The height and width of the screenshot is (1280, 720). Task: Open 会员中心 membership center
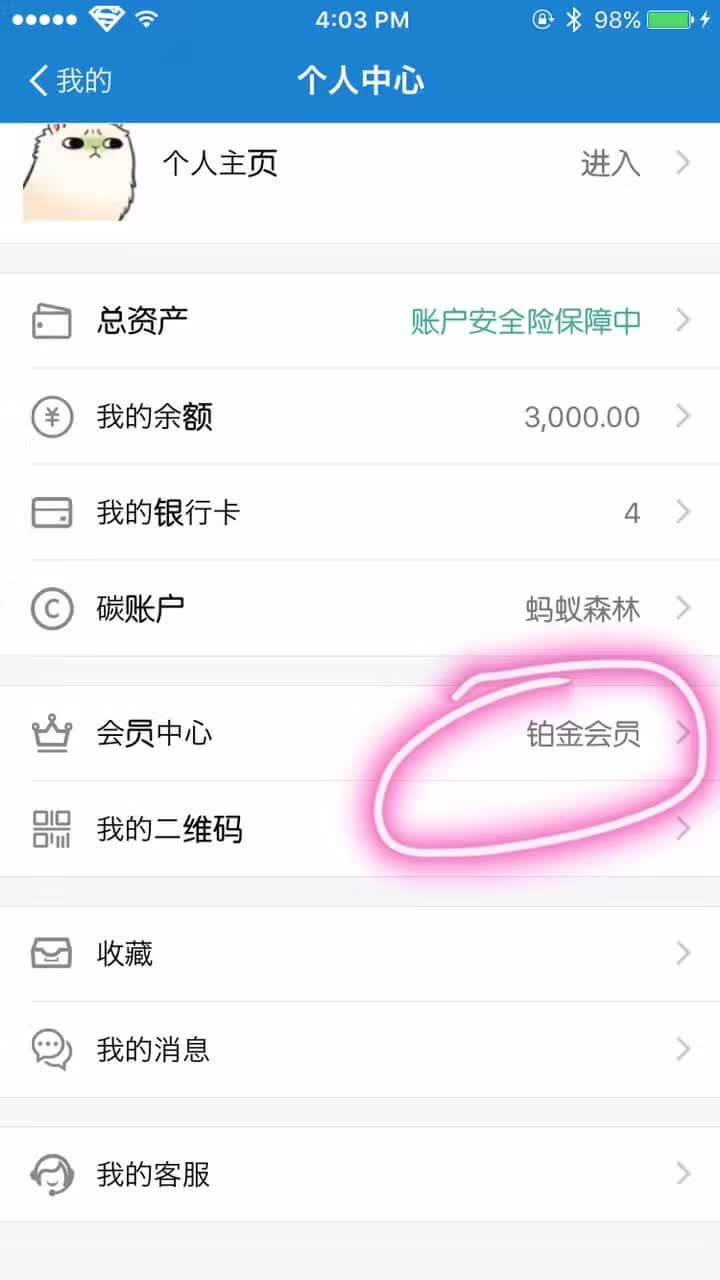tap(360, 734)
